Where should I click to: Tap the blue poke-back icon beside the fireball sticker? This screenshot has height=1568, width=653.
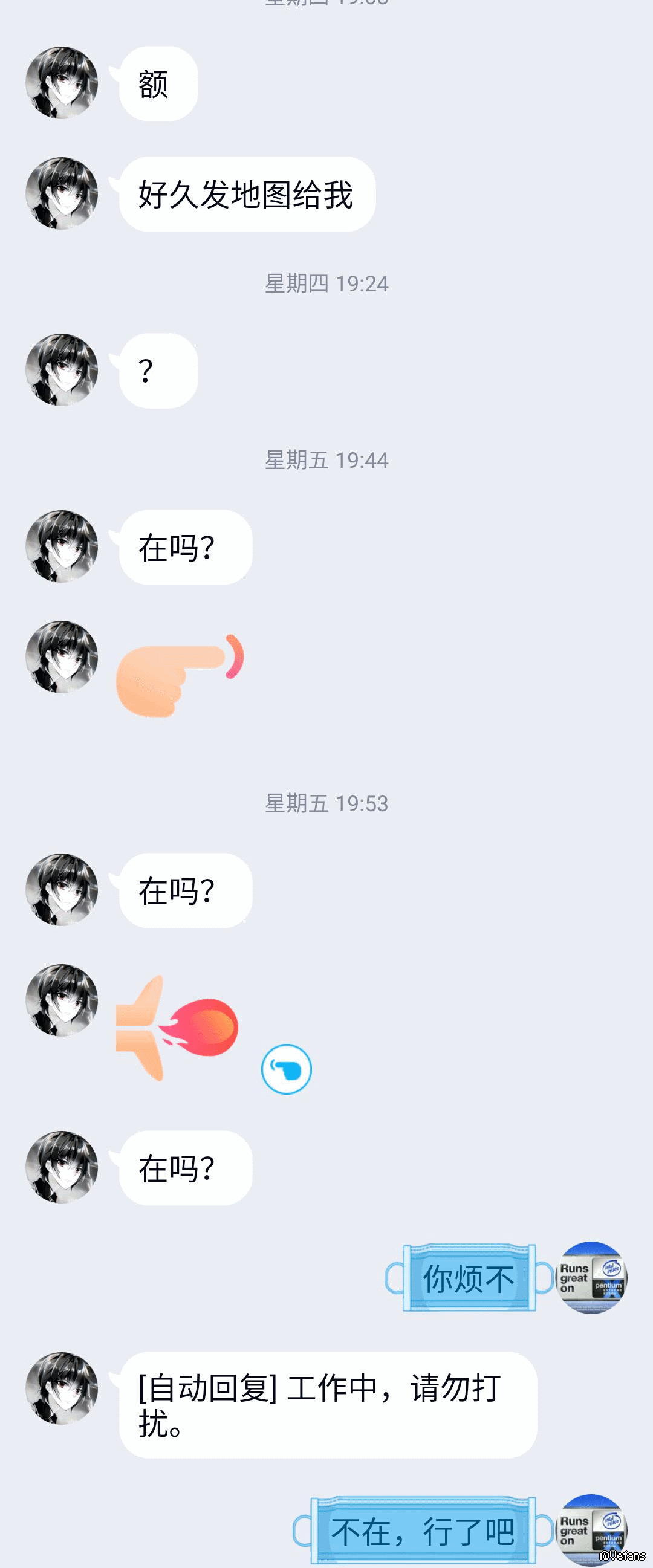pyautogui.click(x=286, y=1069)
